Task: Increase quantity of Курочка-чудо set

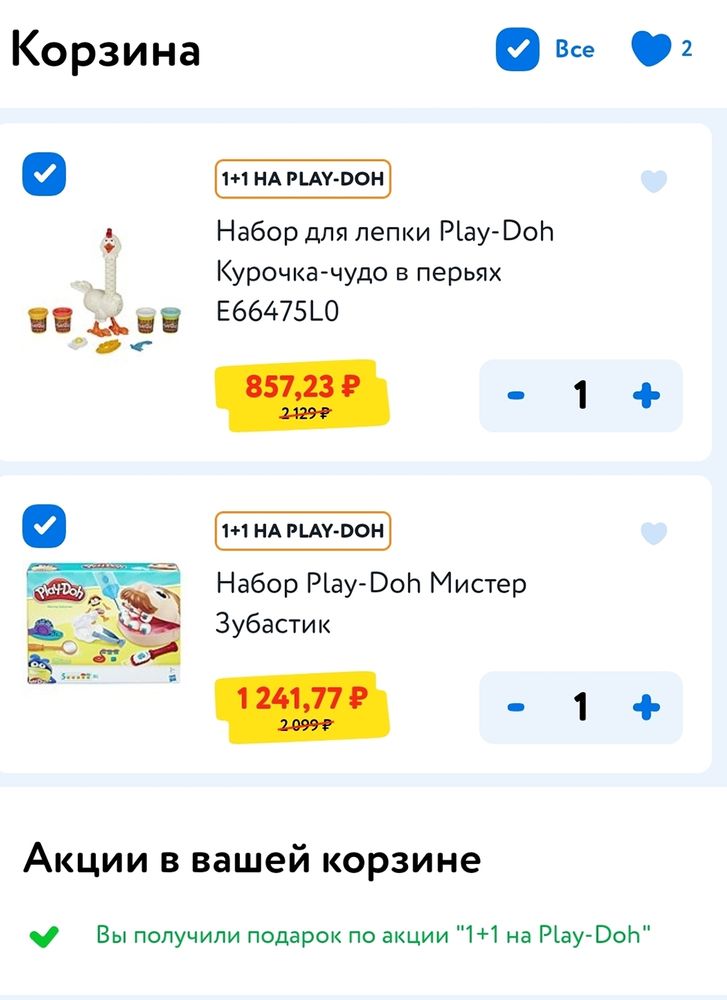Action: point(648,396)
